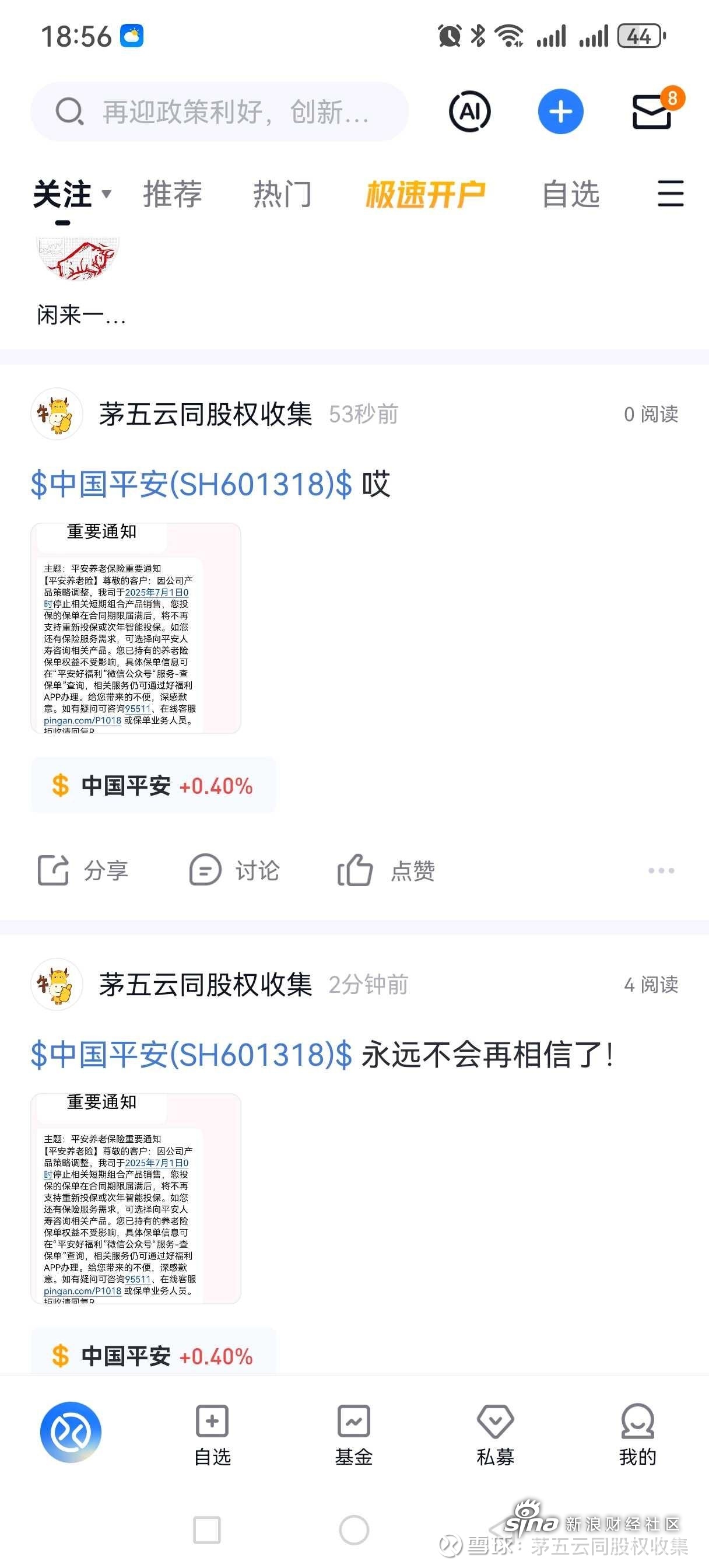Switch to the top 自选 tab
Screen dimensions: 709x1568
571,195
